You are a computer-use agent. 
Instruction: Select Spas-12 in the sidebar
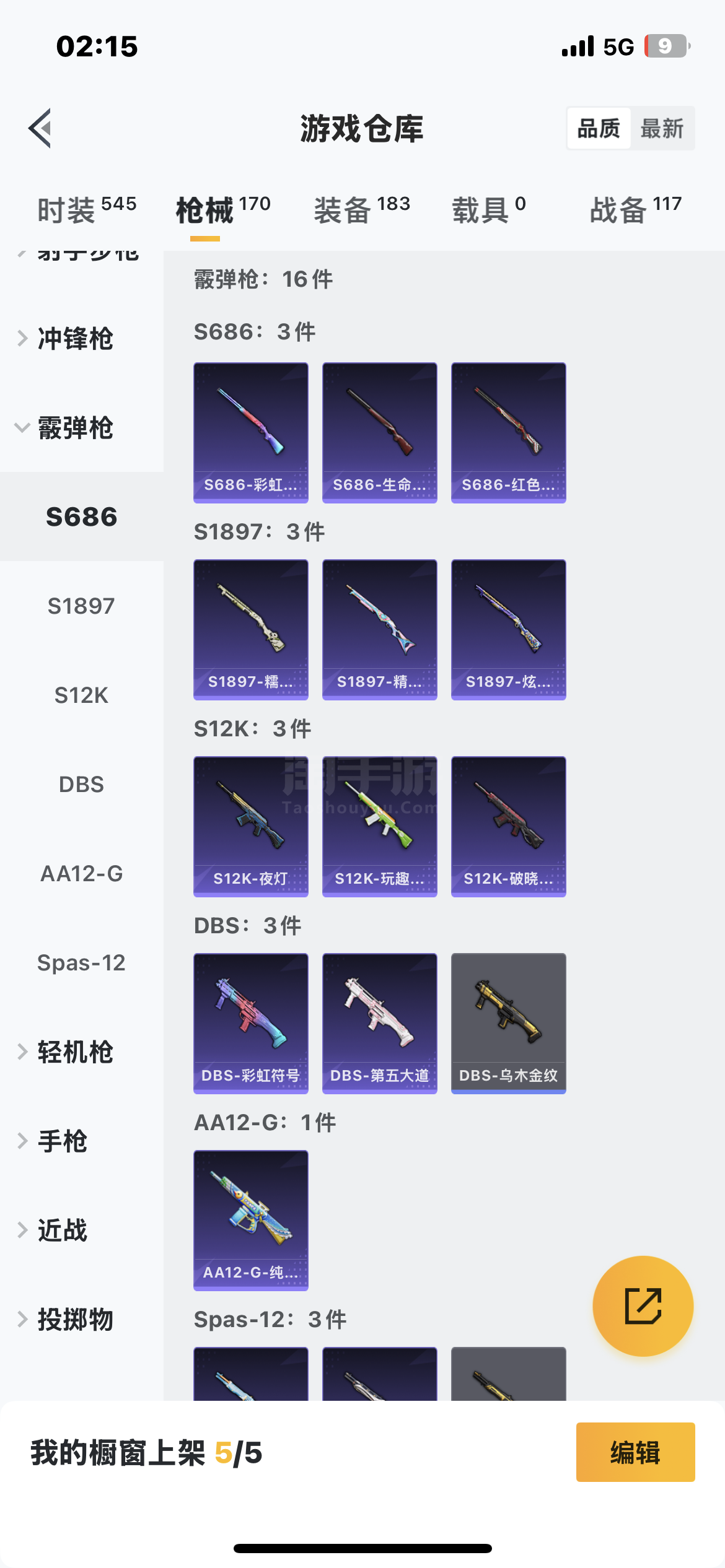coord(81,963)
